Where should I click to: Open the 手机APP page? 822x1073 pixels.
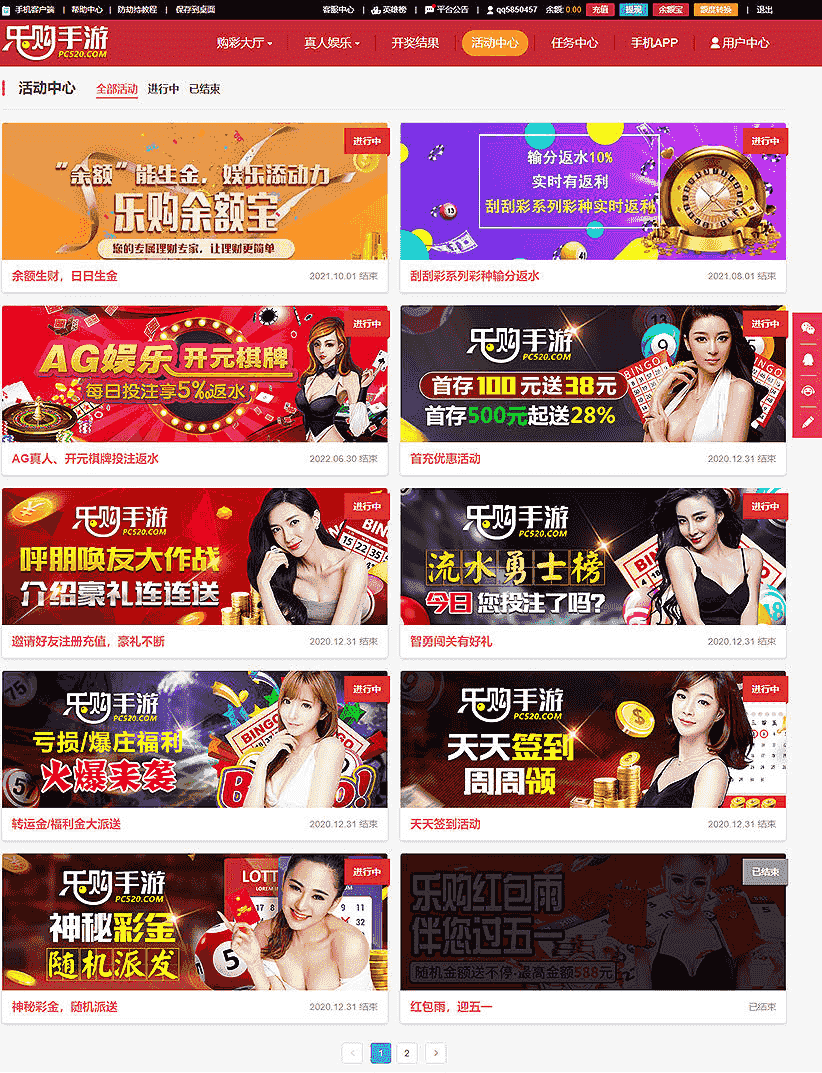click(x=654, y=43)
